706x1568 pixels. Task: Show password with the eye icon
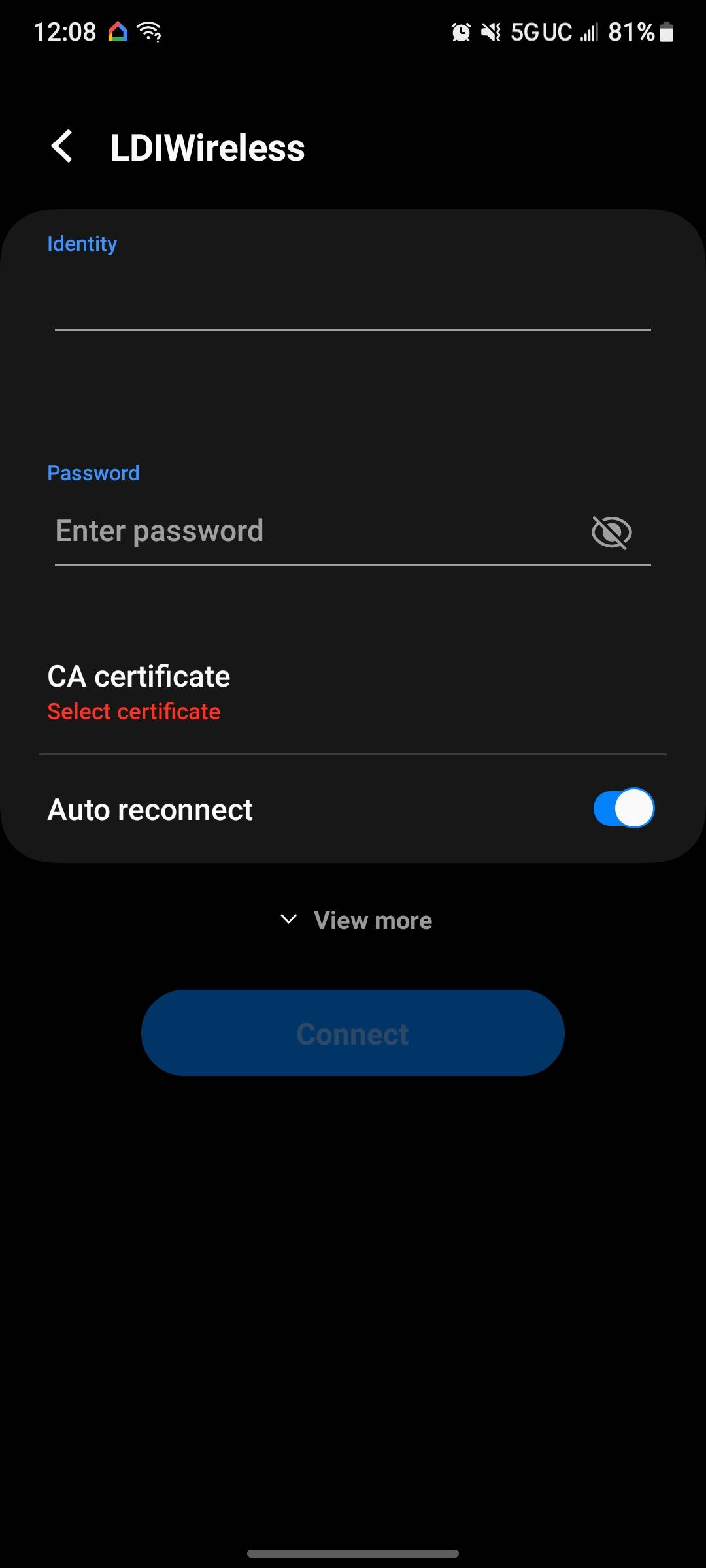pos(611,532)
